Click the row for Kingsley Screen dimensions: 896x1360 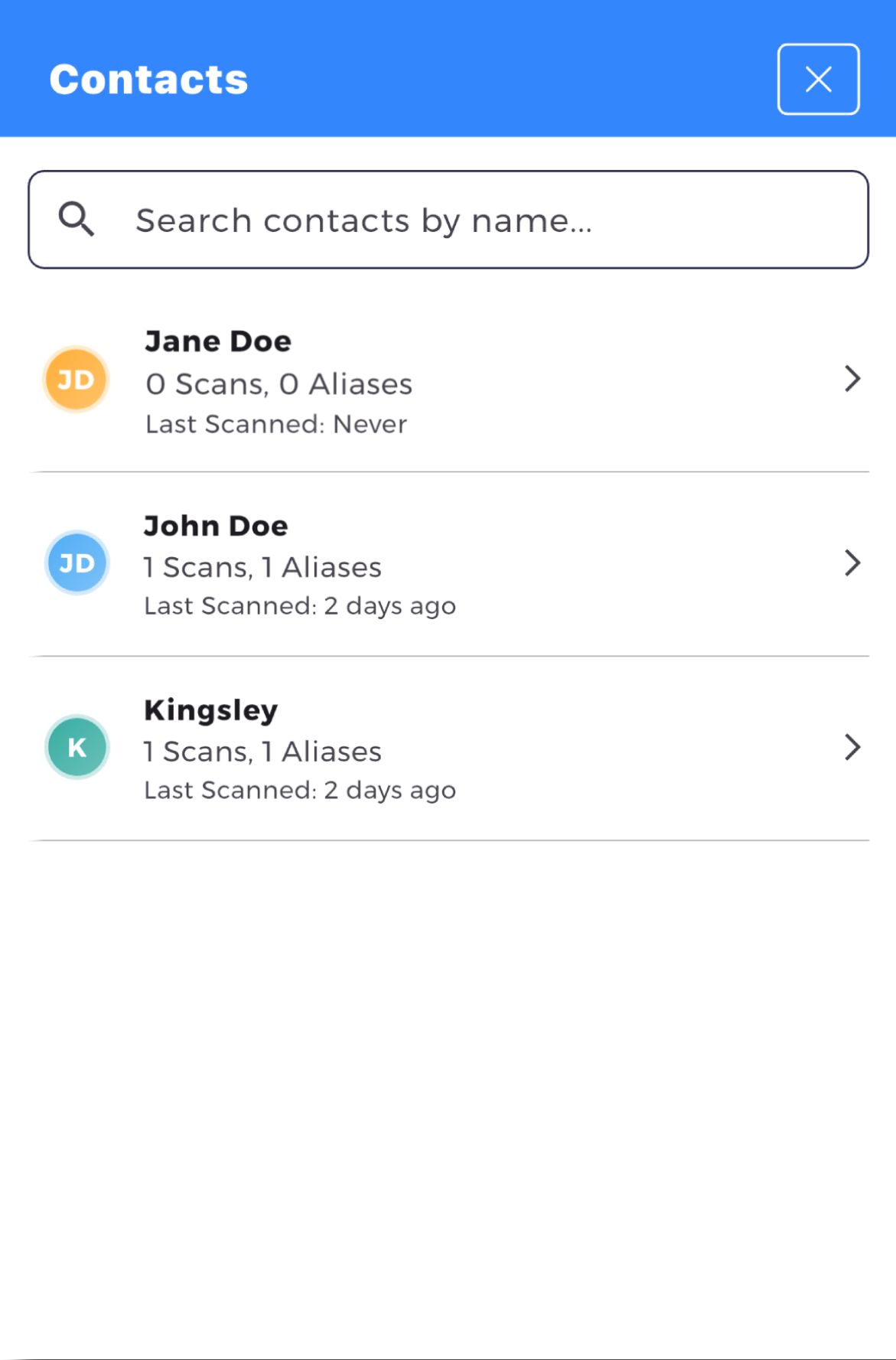pos(448,747)
